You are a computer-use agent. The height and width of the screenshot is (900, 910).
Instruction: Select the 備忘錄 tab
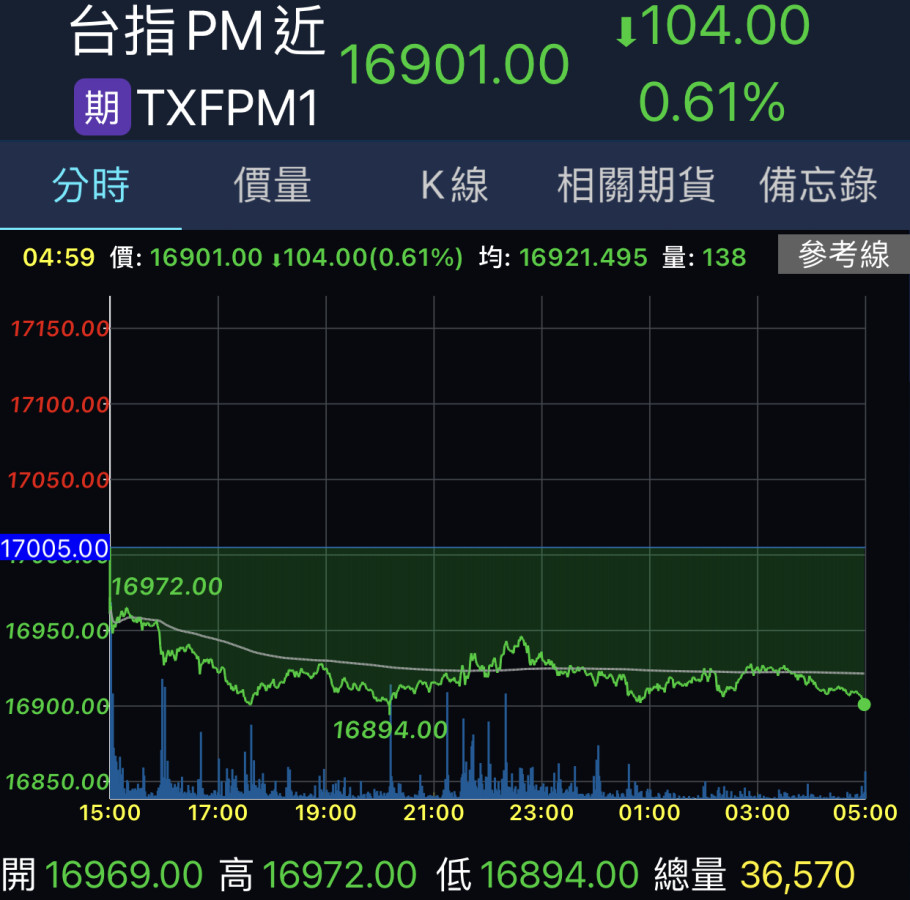pyautogui.click(x=818, y=186)
